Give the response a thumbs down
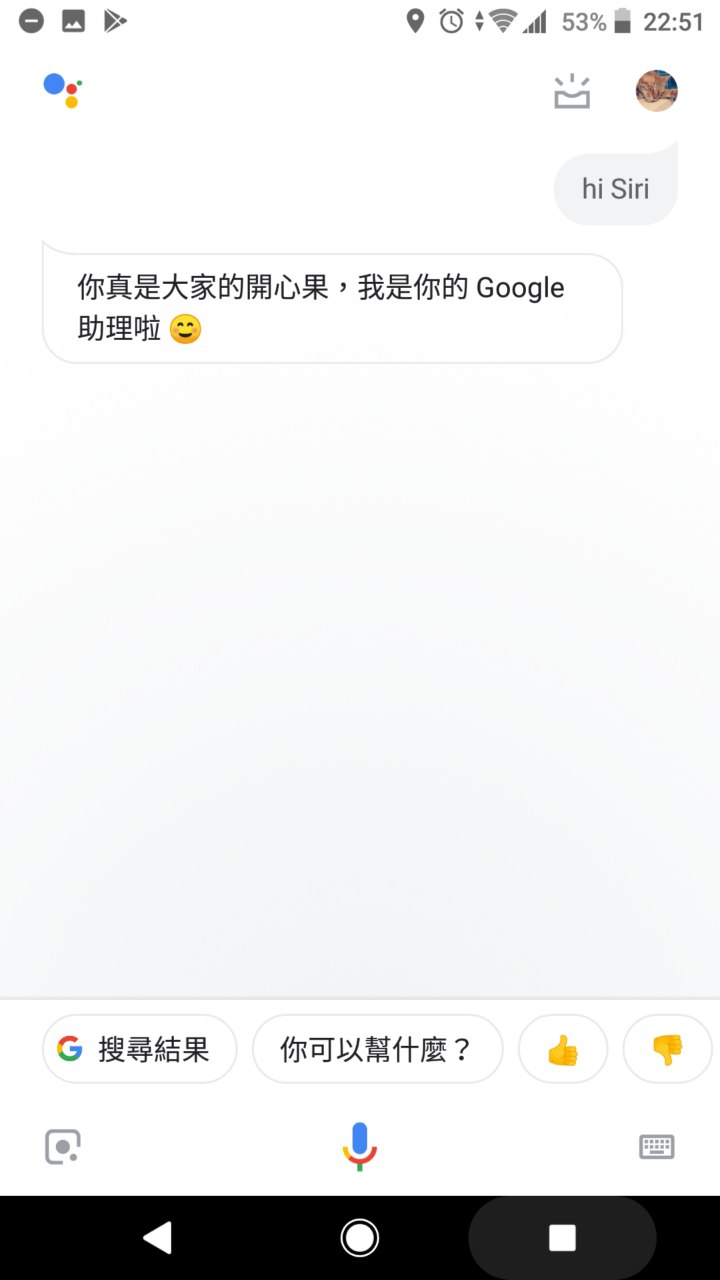 point(667,1049)
